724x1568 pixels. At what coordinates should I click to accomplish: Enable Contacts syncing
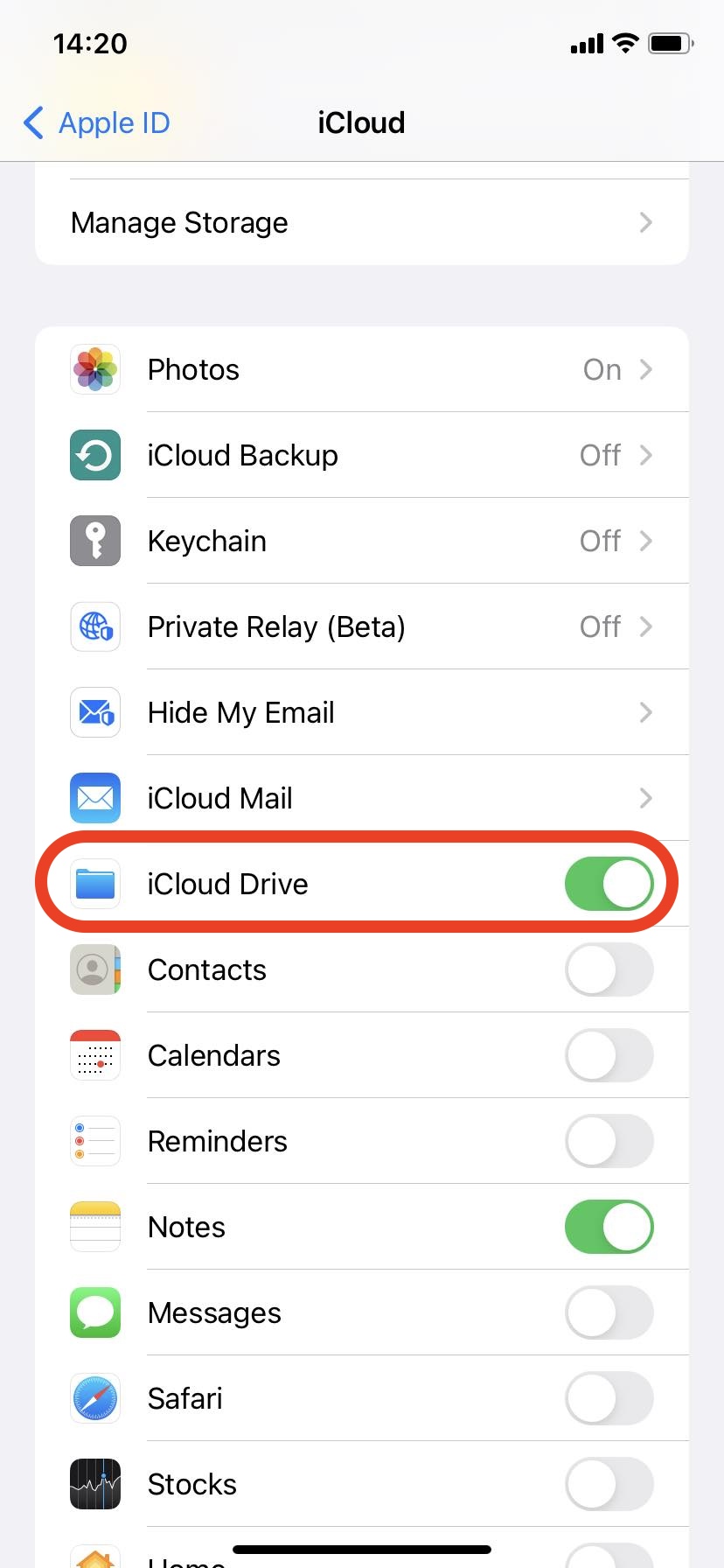click(609, 969)
